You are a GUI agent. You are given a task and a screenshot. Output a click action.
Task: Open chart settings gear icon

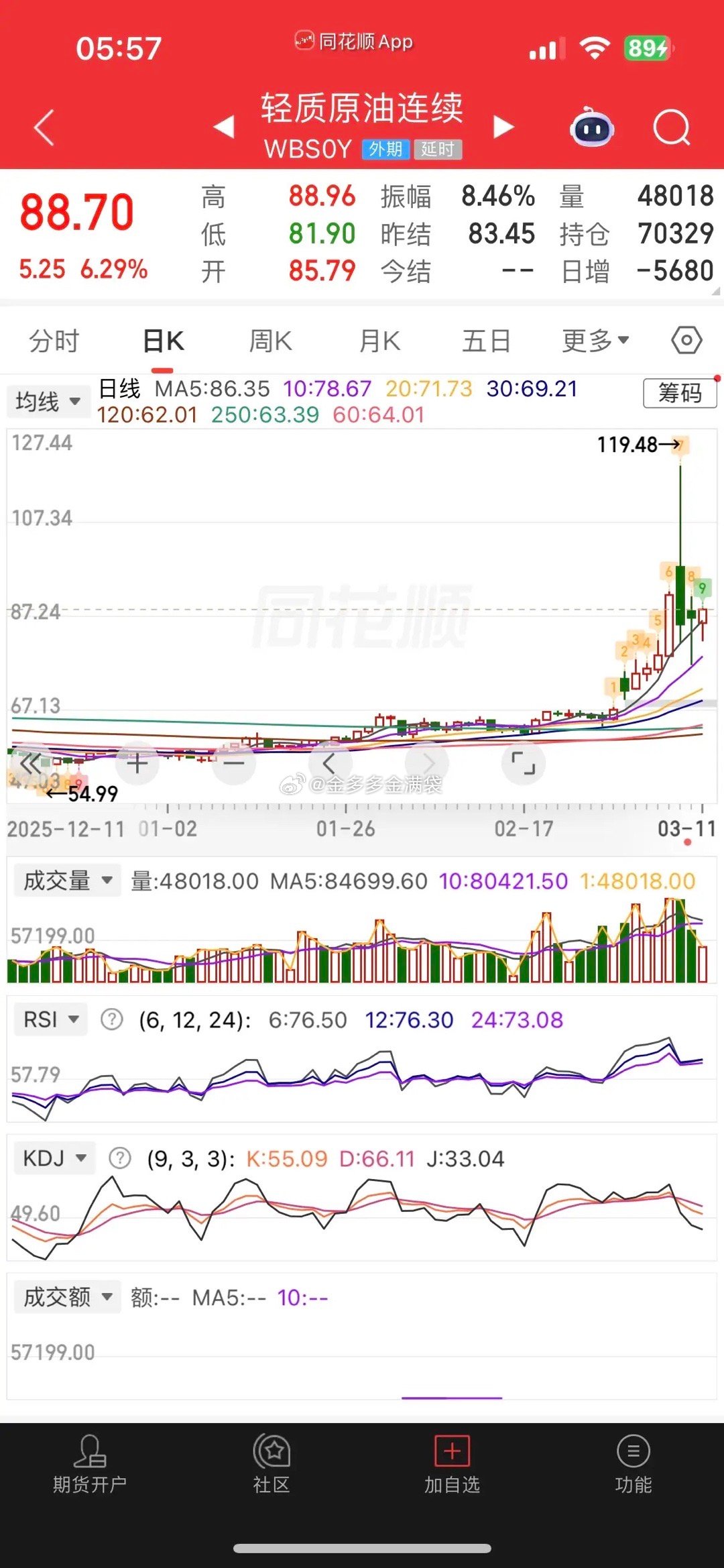point(686,341)
